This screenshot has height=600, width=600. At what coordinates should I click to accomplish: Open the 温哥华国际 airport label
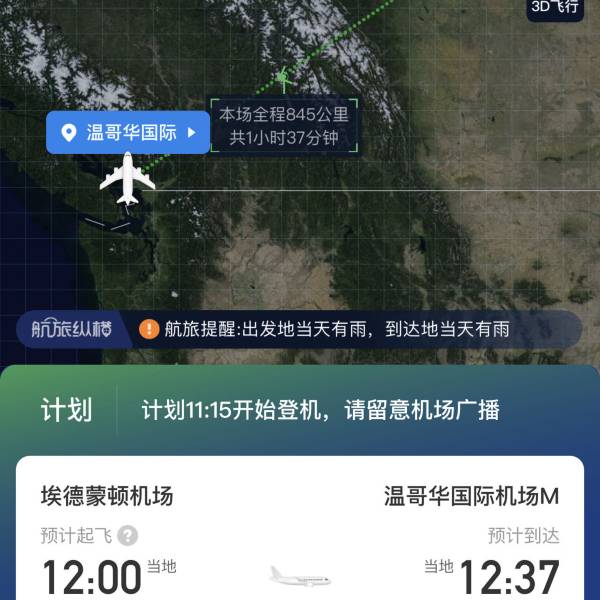[128, 132]
